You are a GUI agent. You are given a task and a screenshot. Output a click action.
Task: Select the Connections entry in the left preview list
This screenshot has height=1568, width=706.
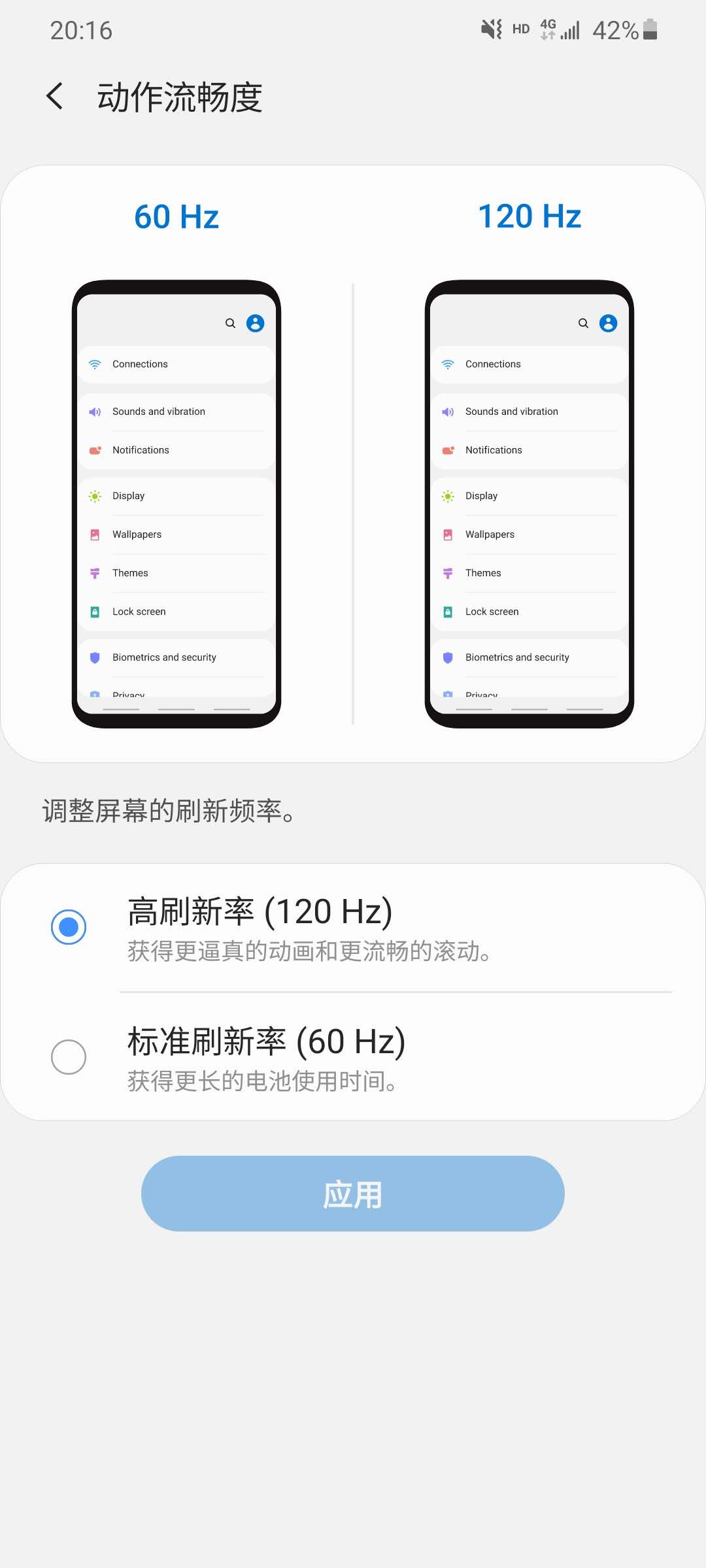(140, 364)
